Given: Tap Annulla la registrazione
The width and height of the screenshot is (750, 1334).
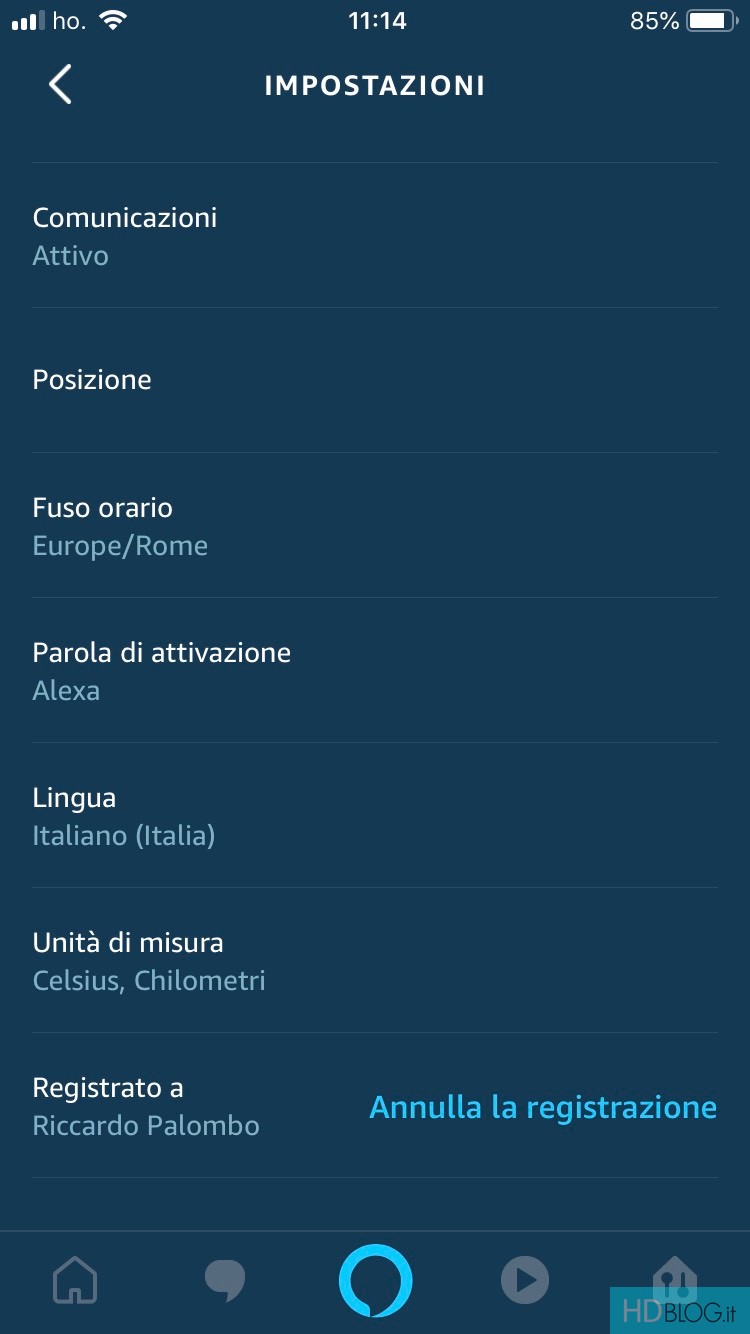Looking at the screenshot, I should point(542,1107).
